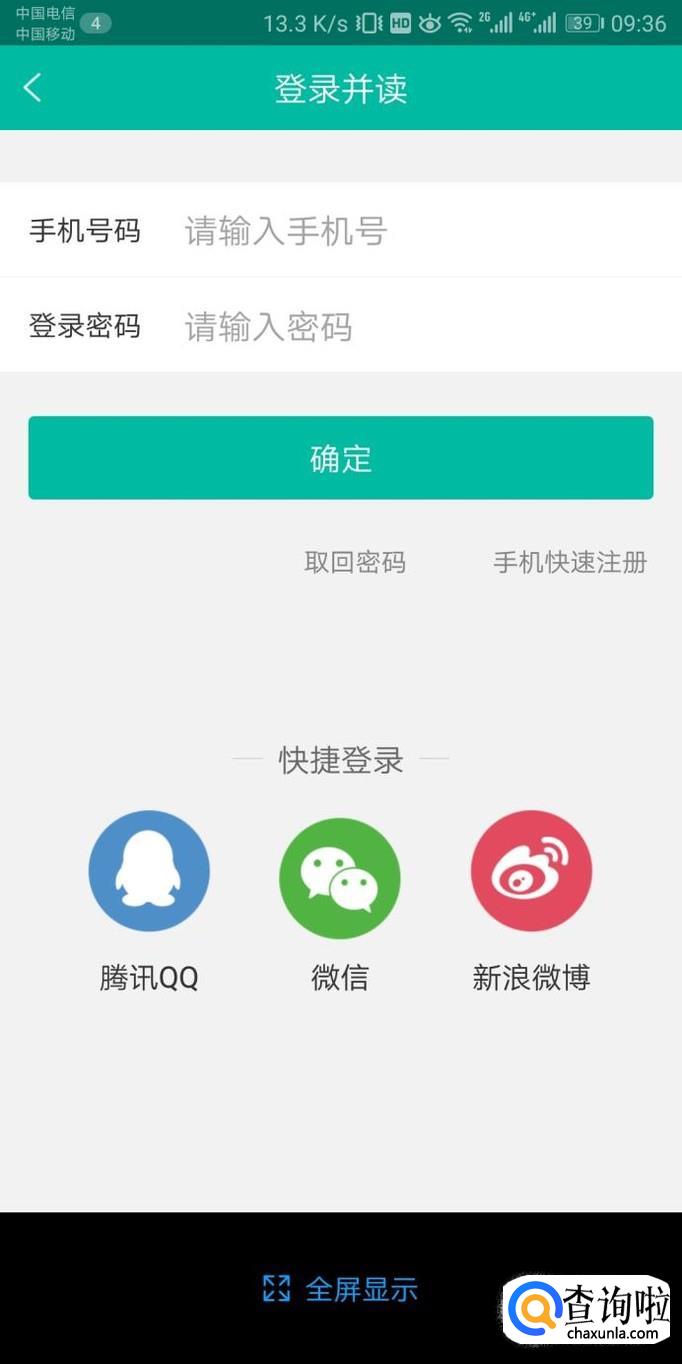Image resolution: width=682 pixels, height=1364 pixels.
Task: Go back using the top-left arrow
Action: click(x=32, y=88)
